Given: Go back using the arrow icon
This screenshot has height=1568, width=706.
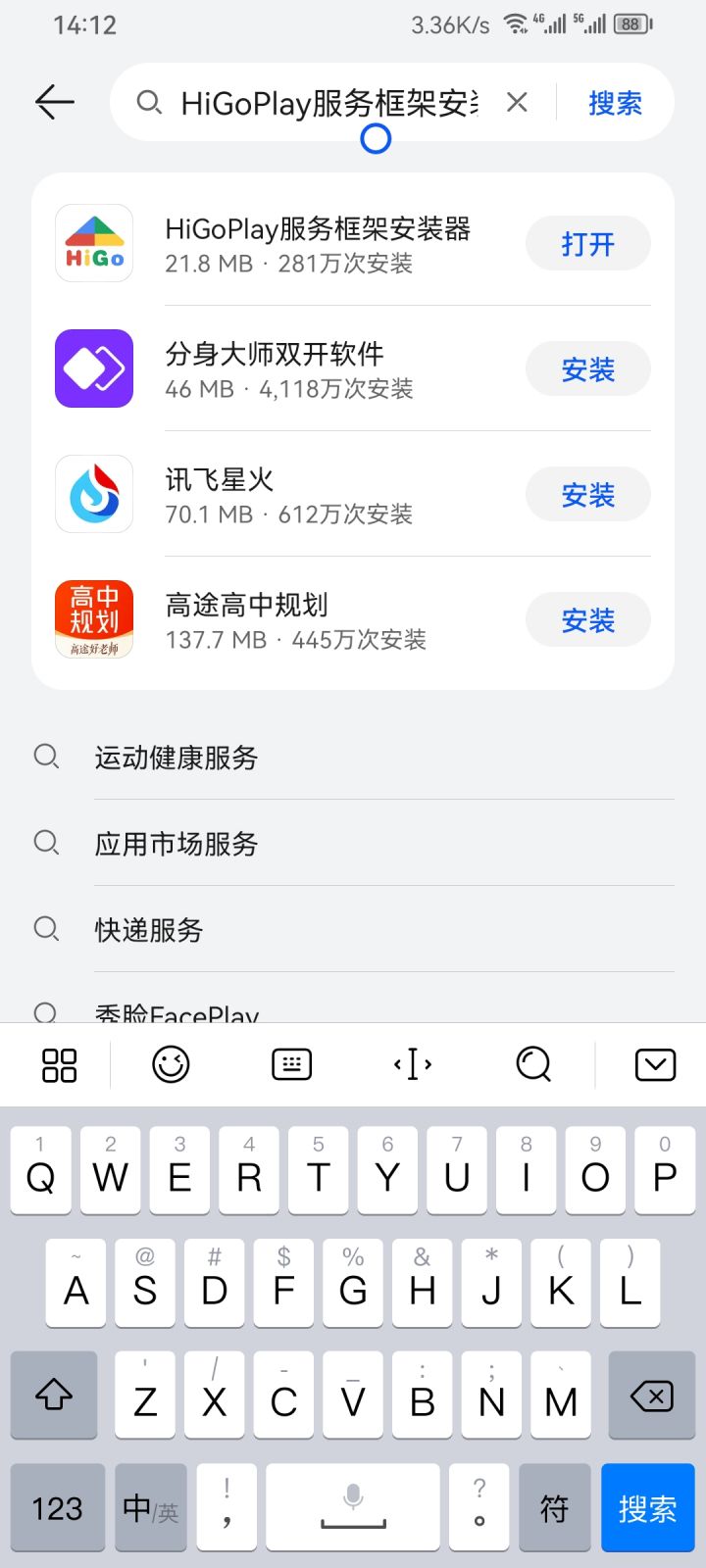Looking at the screenshot, I should click(55, 102).
